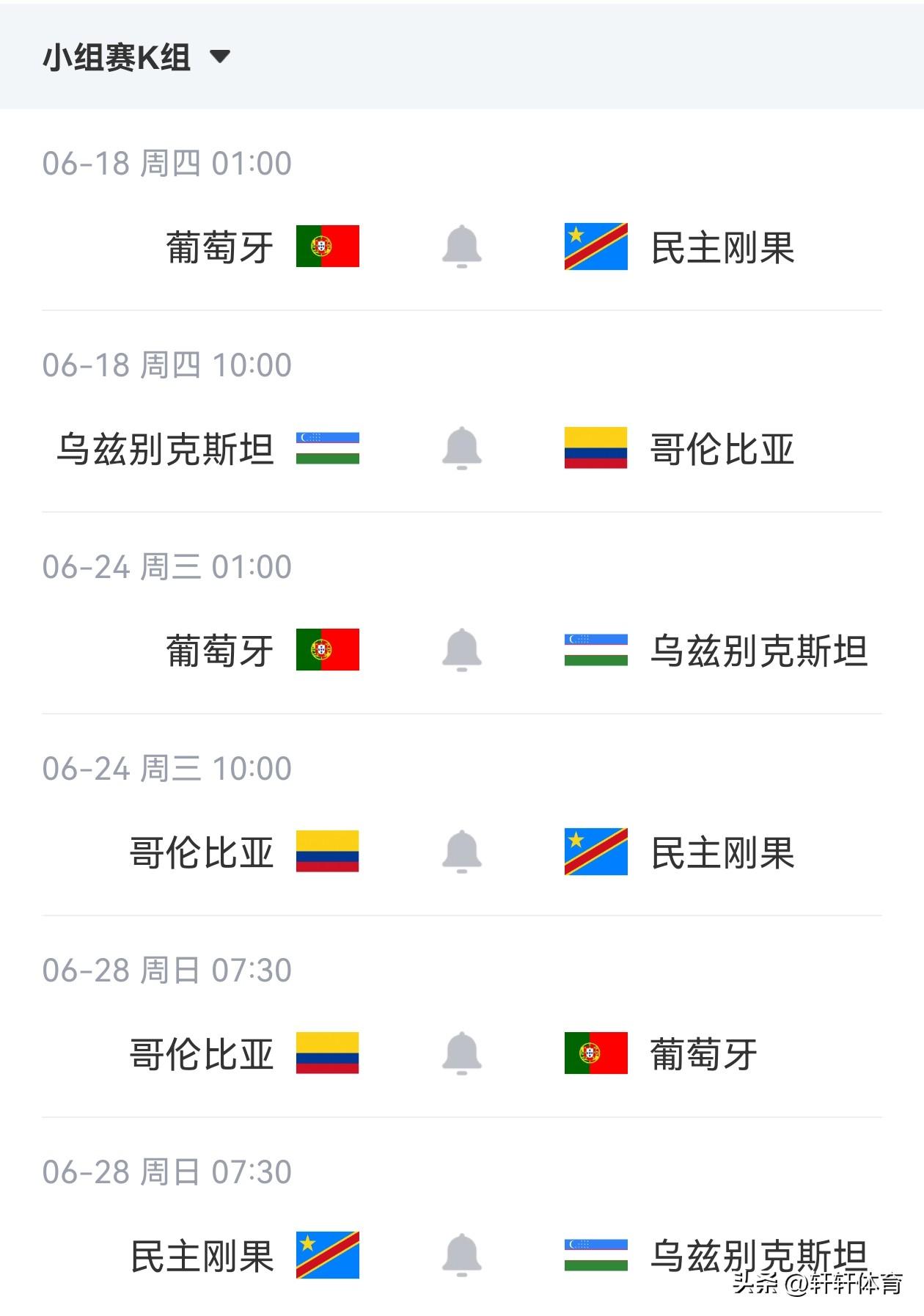Set reminder bell for 哥伦比亚 vs 葡萄牙
This screenshot has height=1316, width=924.
[x=462, y=1053]
